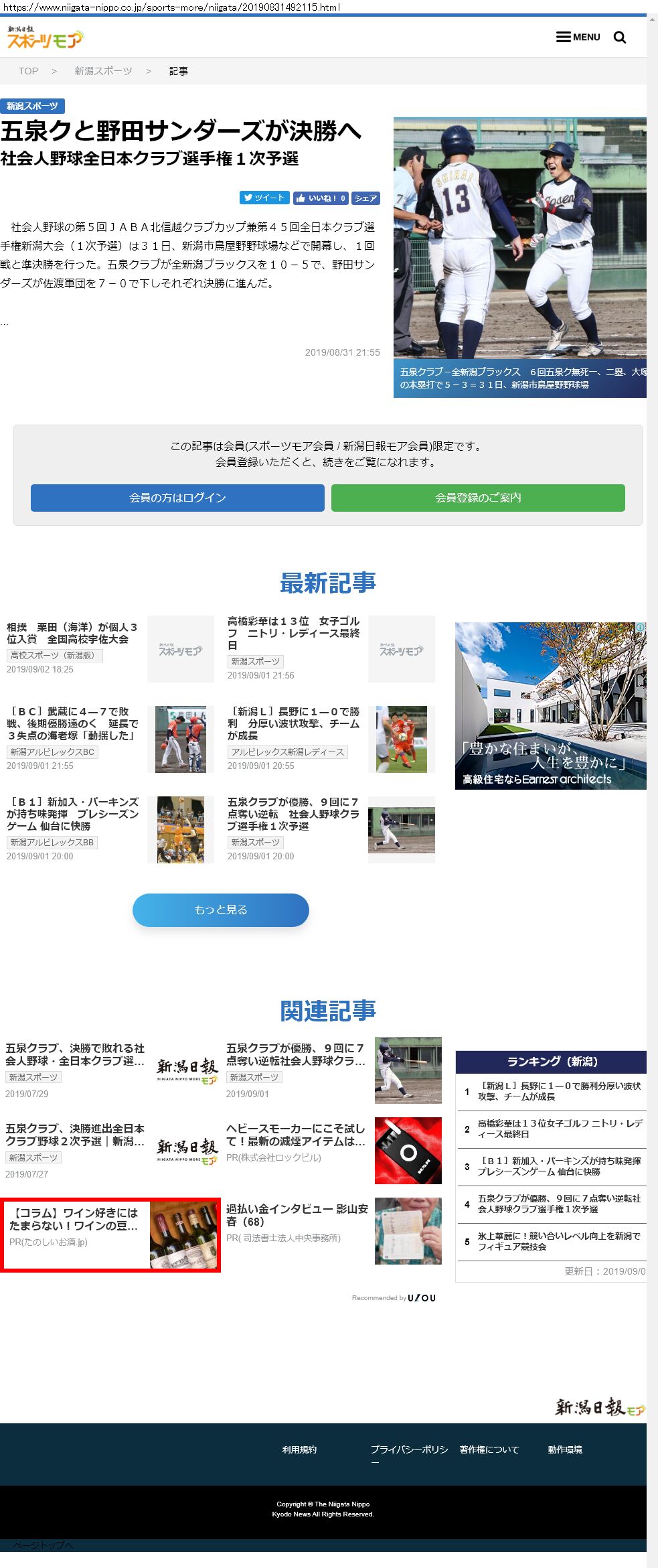Tap 会員の方はログイン button
The width and height of the screenshot is (658, 1568).
177,498
